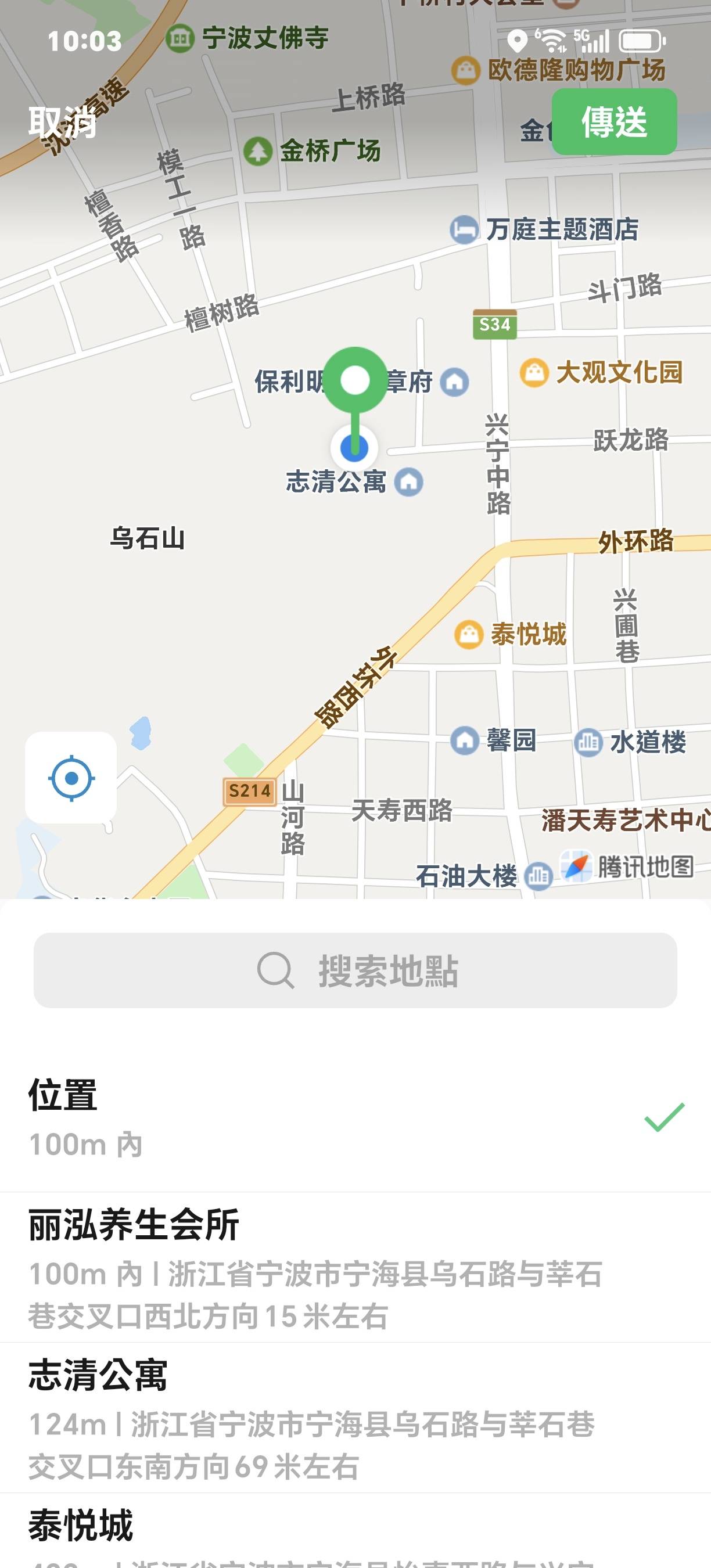Image resolution: width=711 pixels, height=1568 pixels.
Task: Select the 位置 100m 內 option
Action: click(355, 1119)
